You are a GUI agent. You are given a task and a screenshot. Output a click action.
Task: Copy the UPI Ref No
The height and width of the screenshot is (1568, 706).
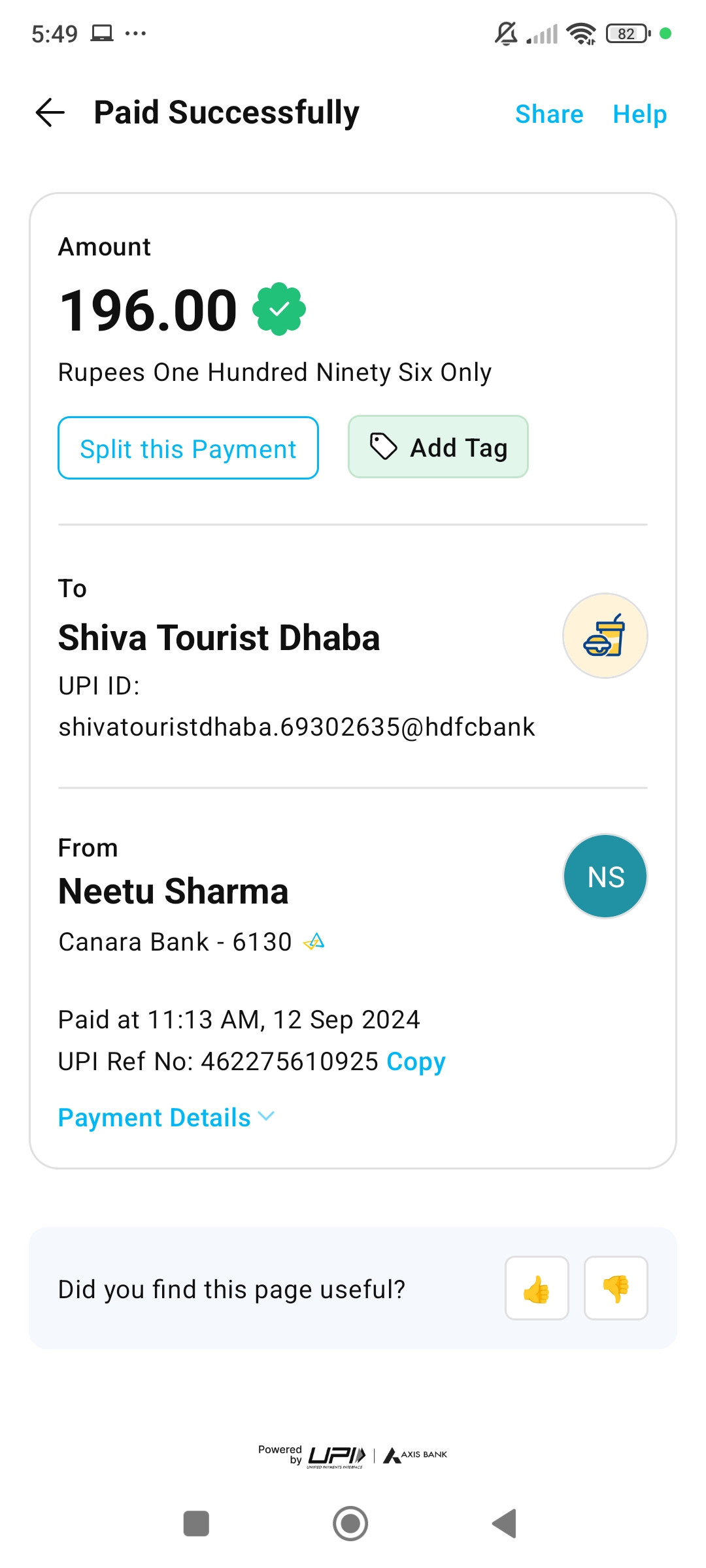416,1062
